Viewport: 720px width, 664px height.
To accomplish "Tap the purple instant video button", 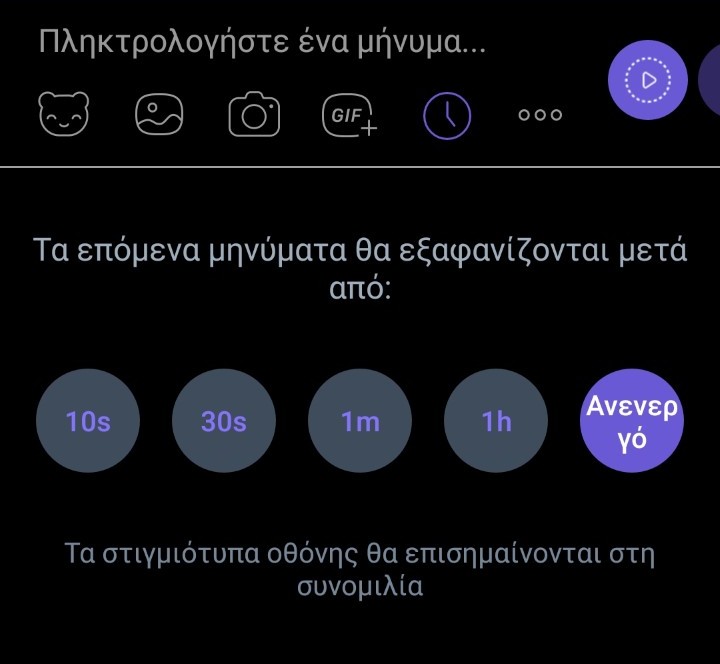I will 648,79.
